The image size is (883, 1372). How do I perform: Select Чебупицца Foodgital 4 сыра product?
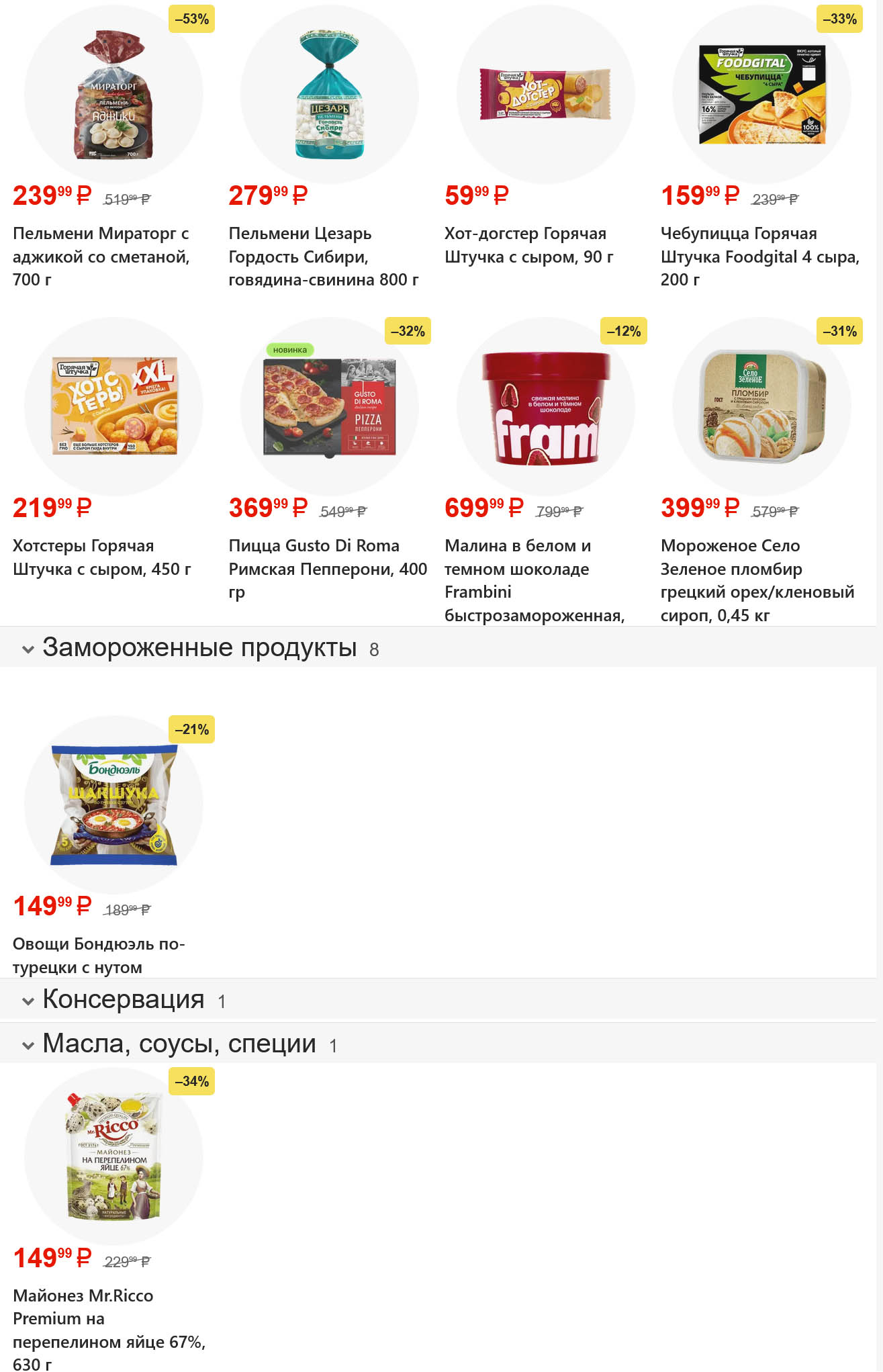click(761, 95)
